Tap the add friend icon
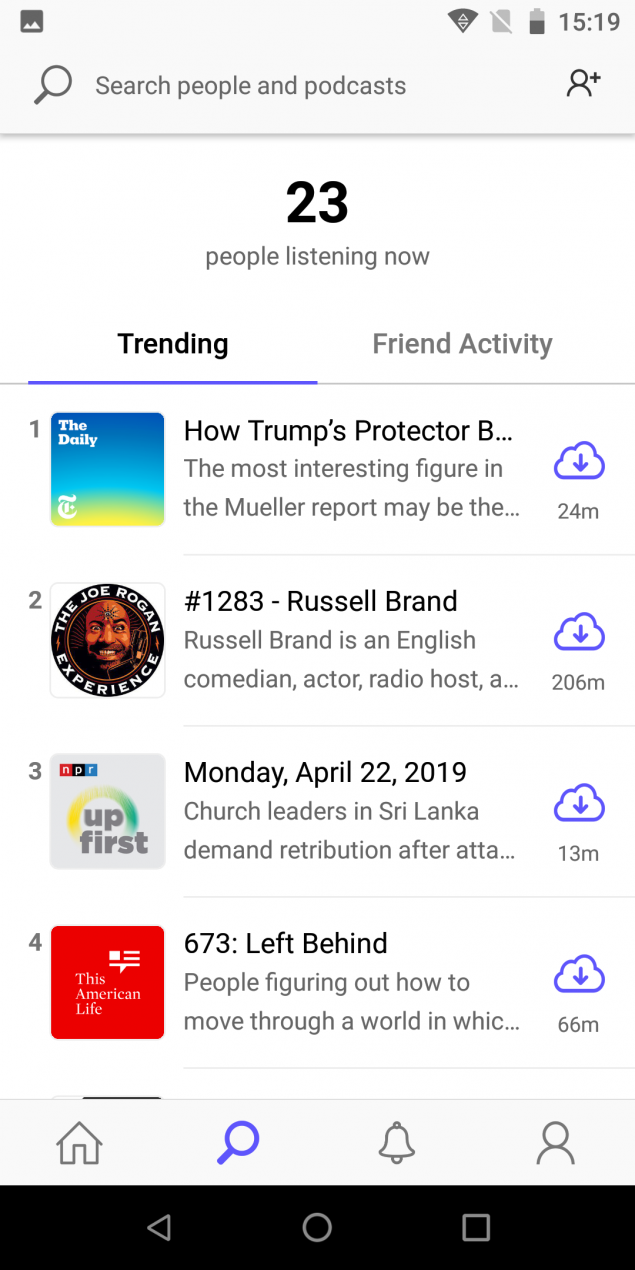Screen dimensions: 635x1270 click(583, 84)
